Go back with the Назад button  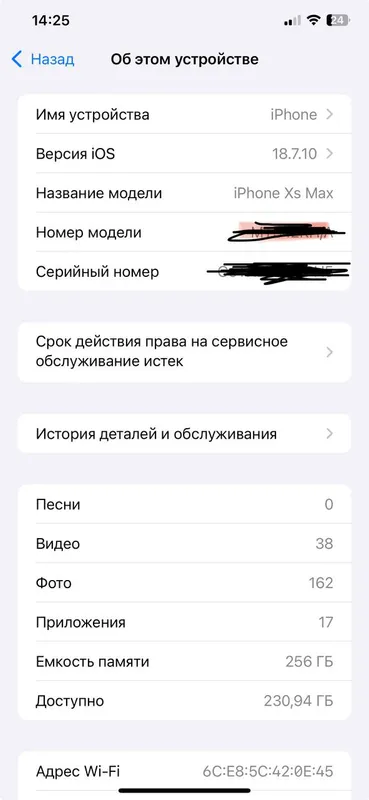[43, 59]
